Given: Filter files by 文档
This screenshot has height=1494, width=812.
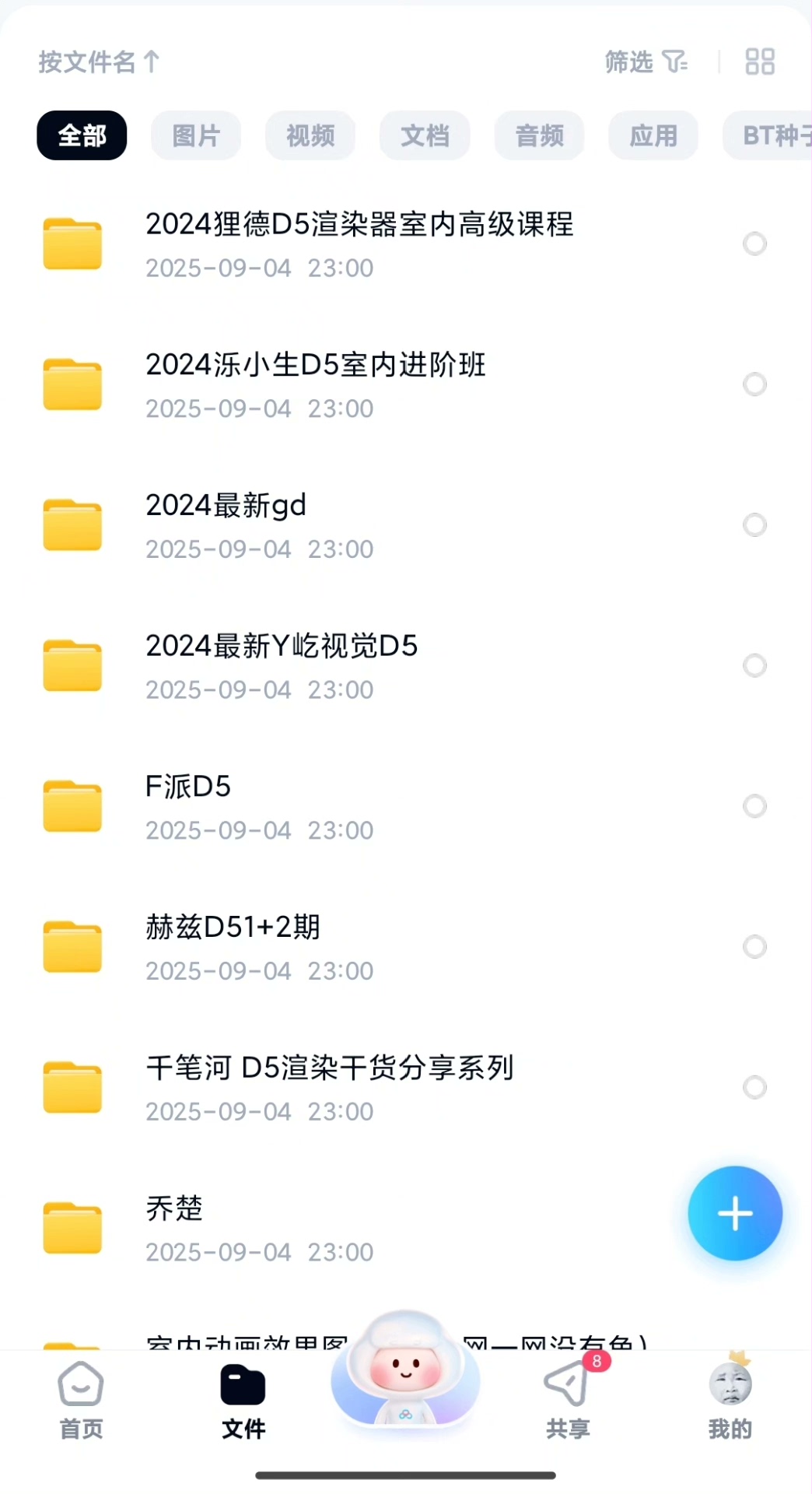Looking at the screenshot, I should [425, 135].
